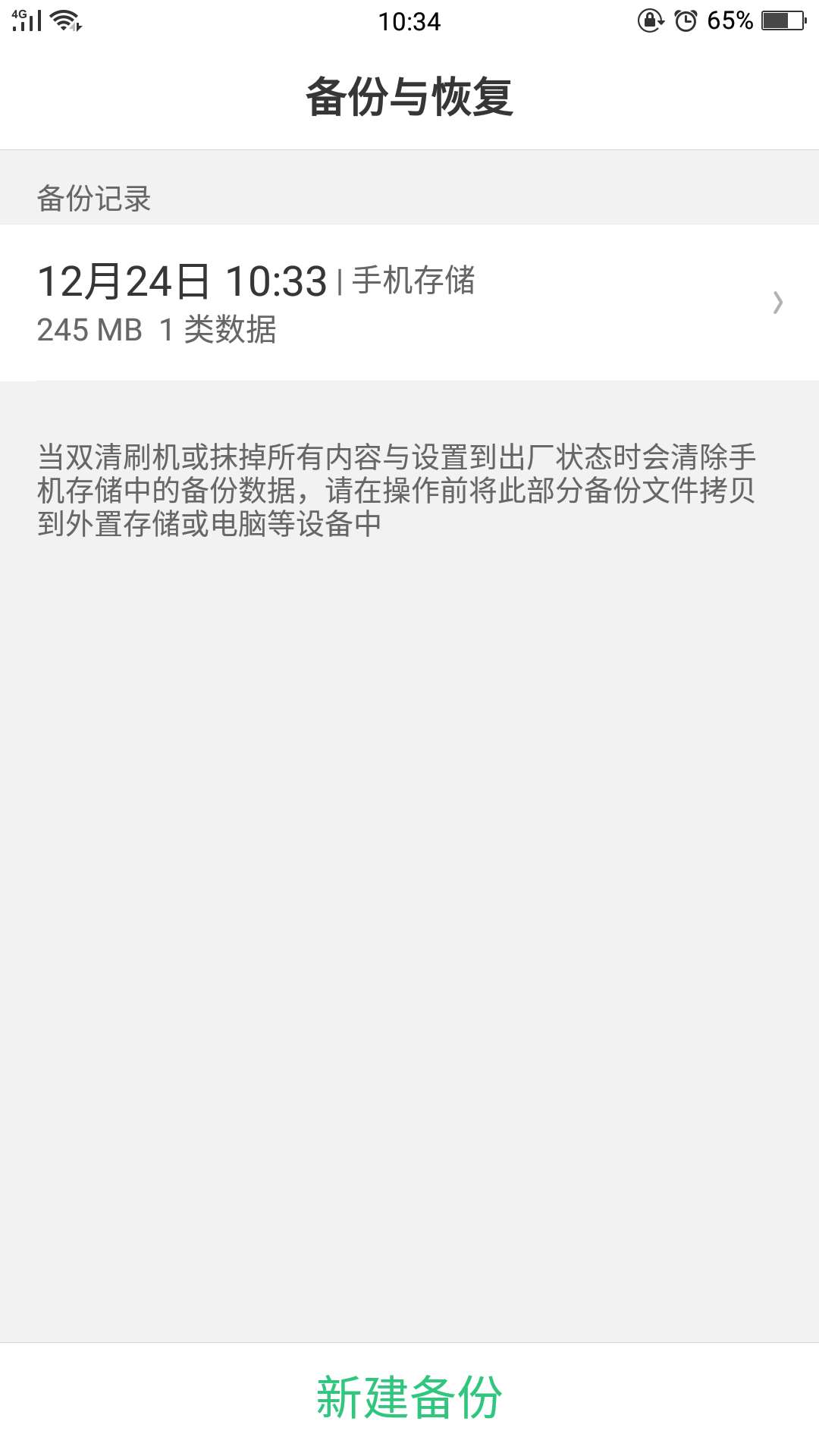The height and width of the screenshot is (1456, 819).
Task: Open backup details via the right chevron
Action: [777, 303]
